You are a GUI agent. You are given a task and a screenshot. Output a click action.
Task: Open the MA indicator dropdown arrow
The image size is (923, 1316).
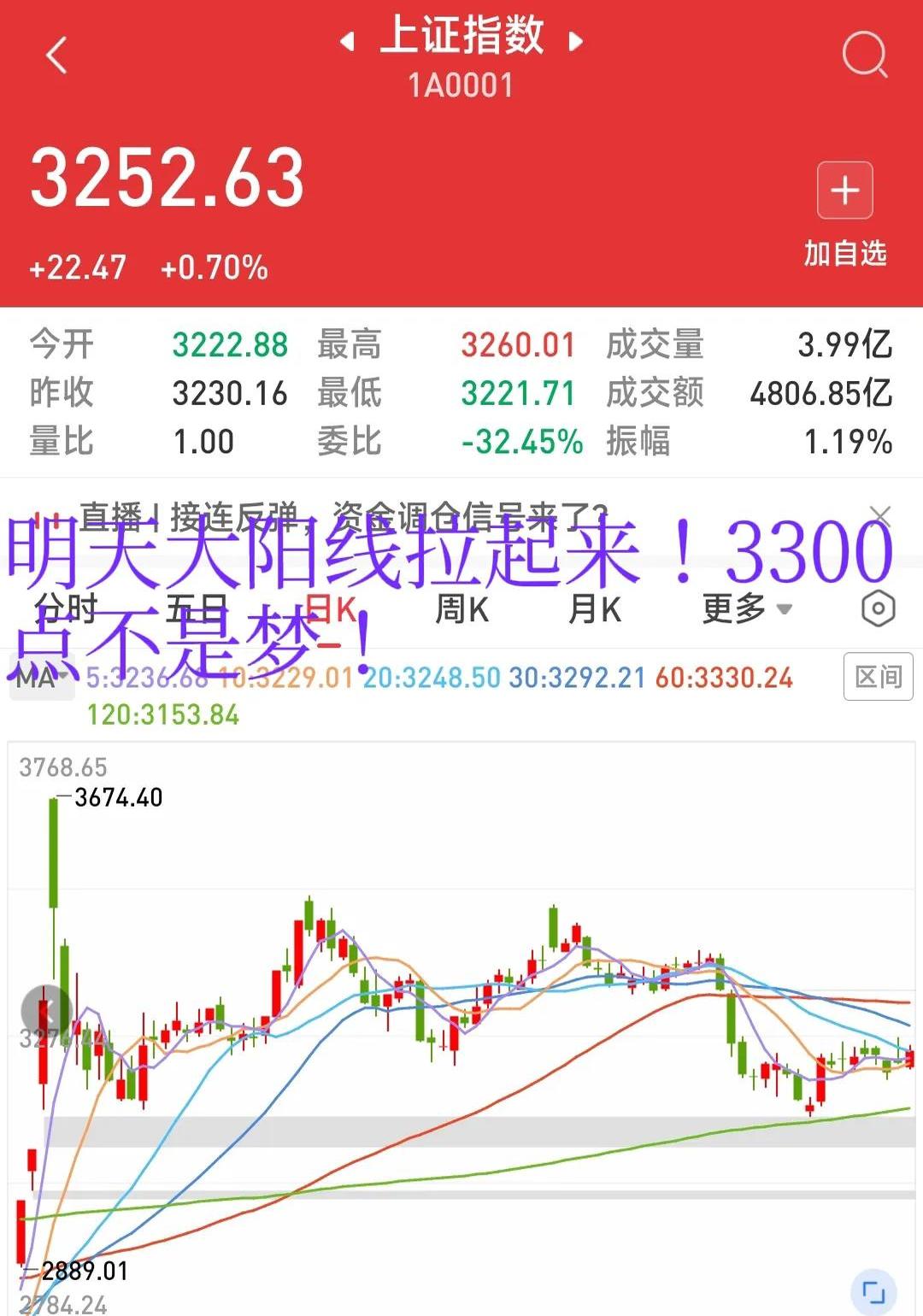62,675
